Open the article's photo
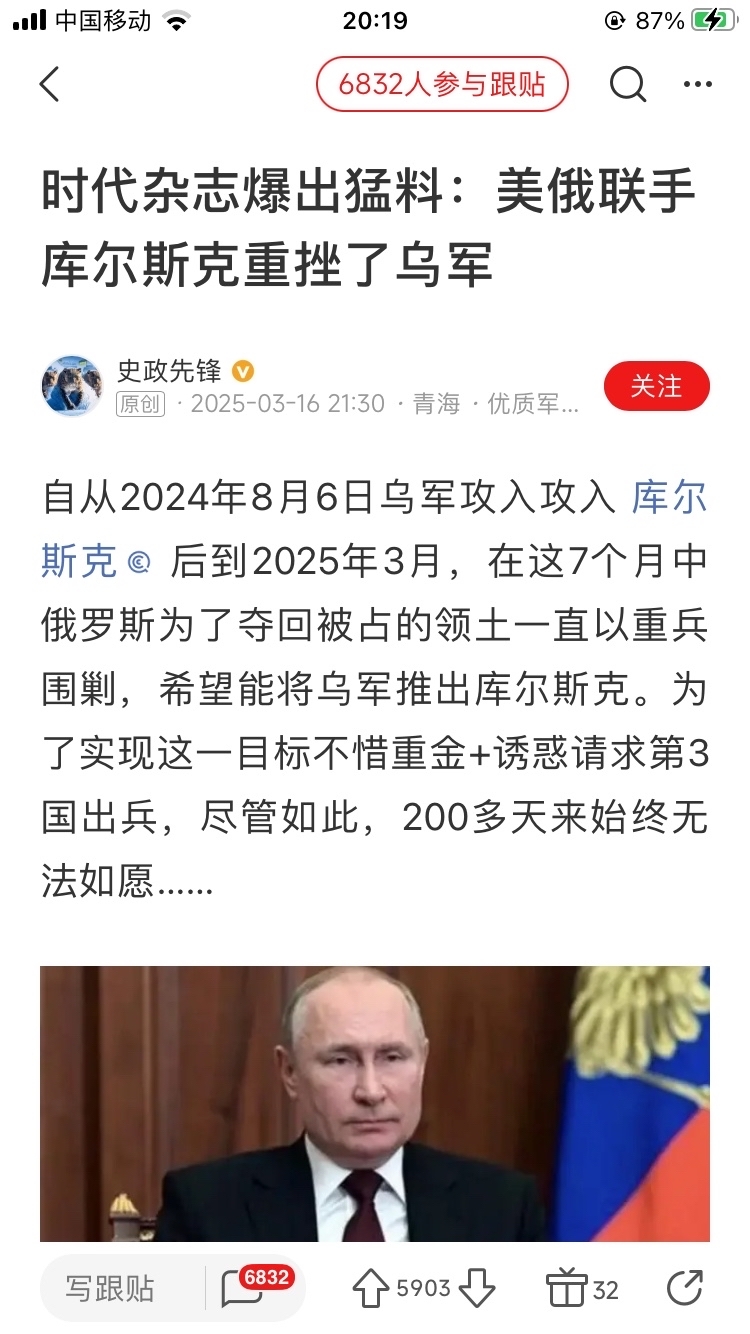Screen dimensions: 750x1334 pos(375,1104)
